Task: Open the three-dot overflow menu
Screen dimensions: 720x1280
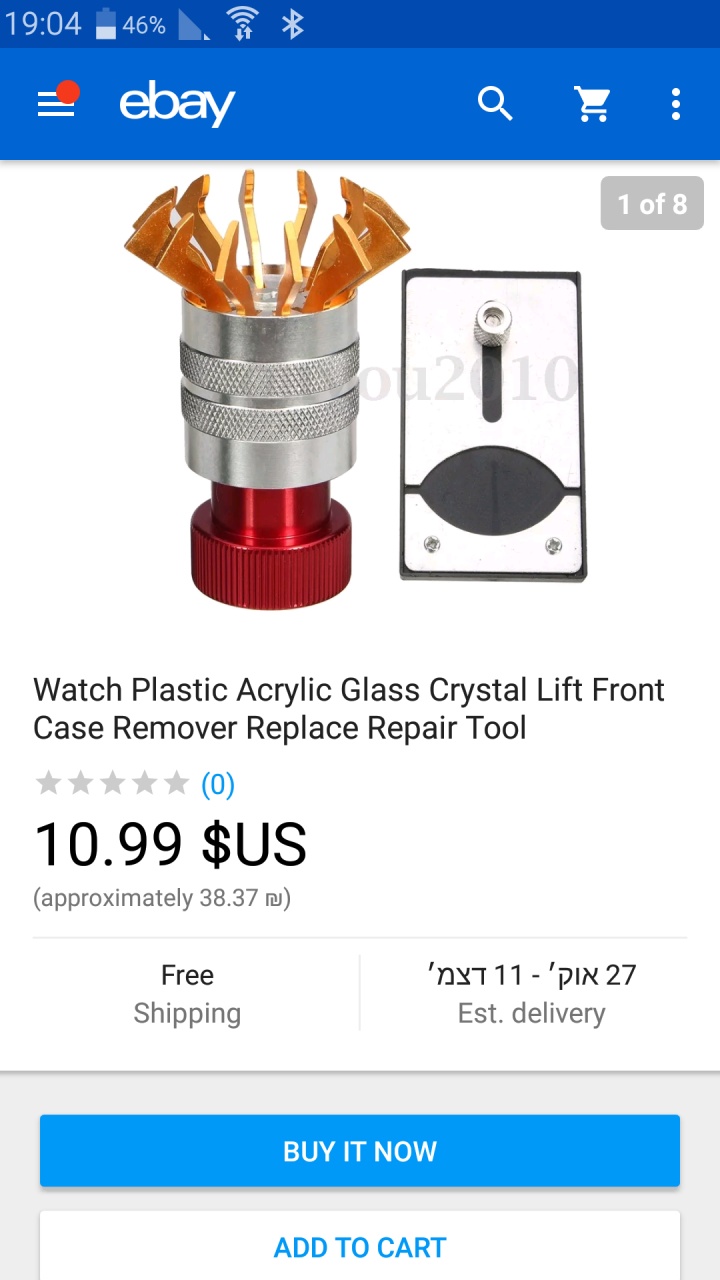Action: 676,104
